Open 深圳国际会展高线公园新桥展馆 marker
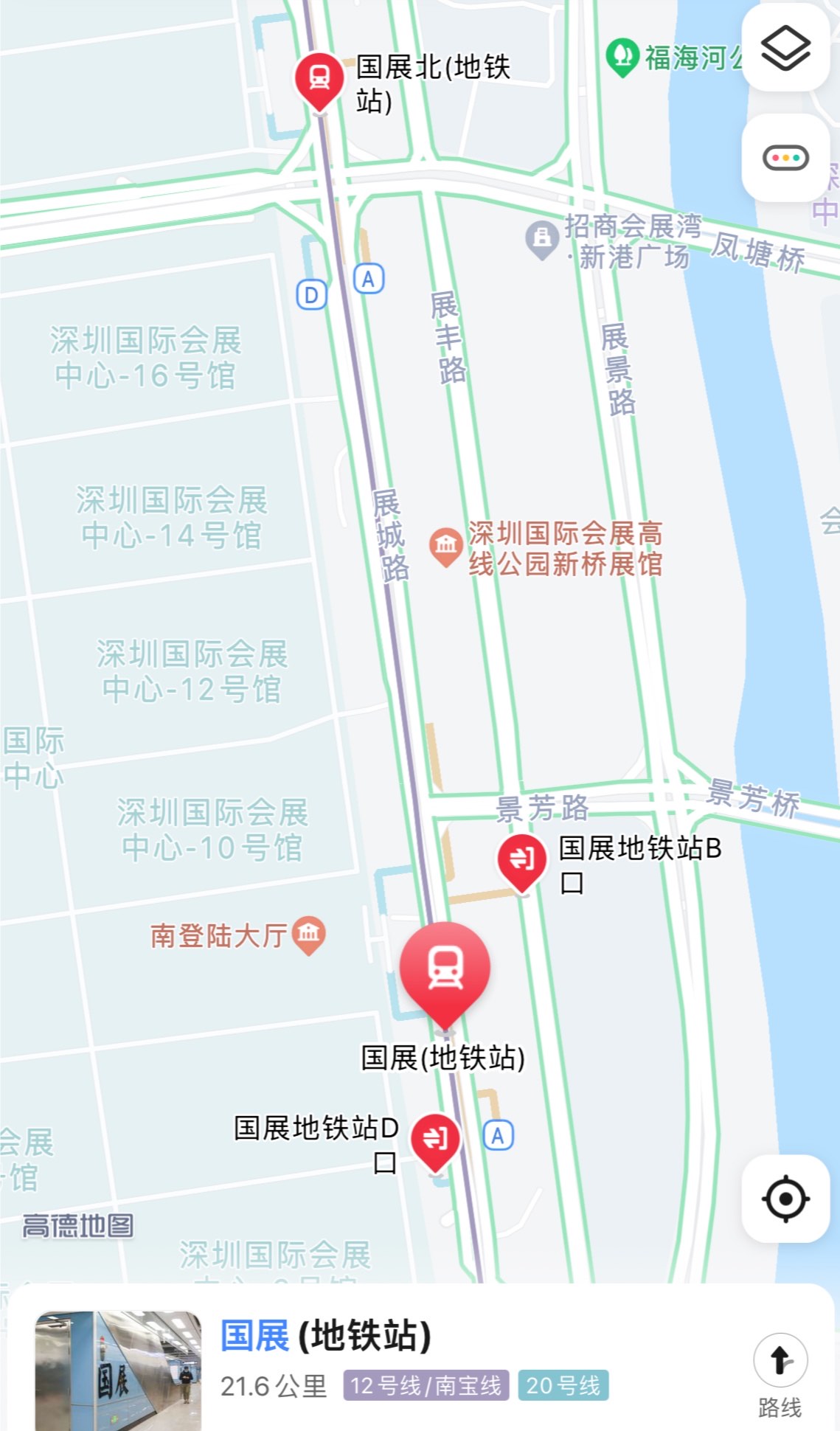Screen dimensions: 840x1431 tap(446, 547)
